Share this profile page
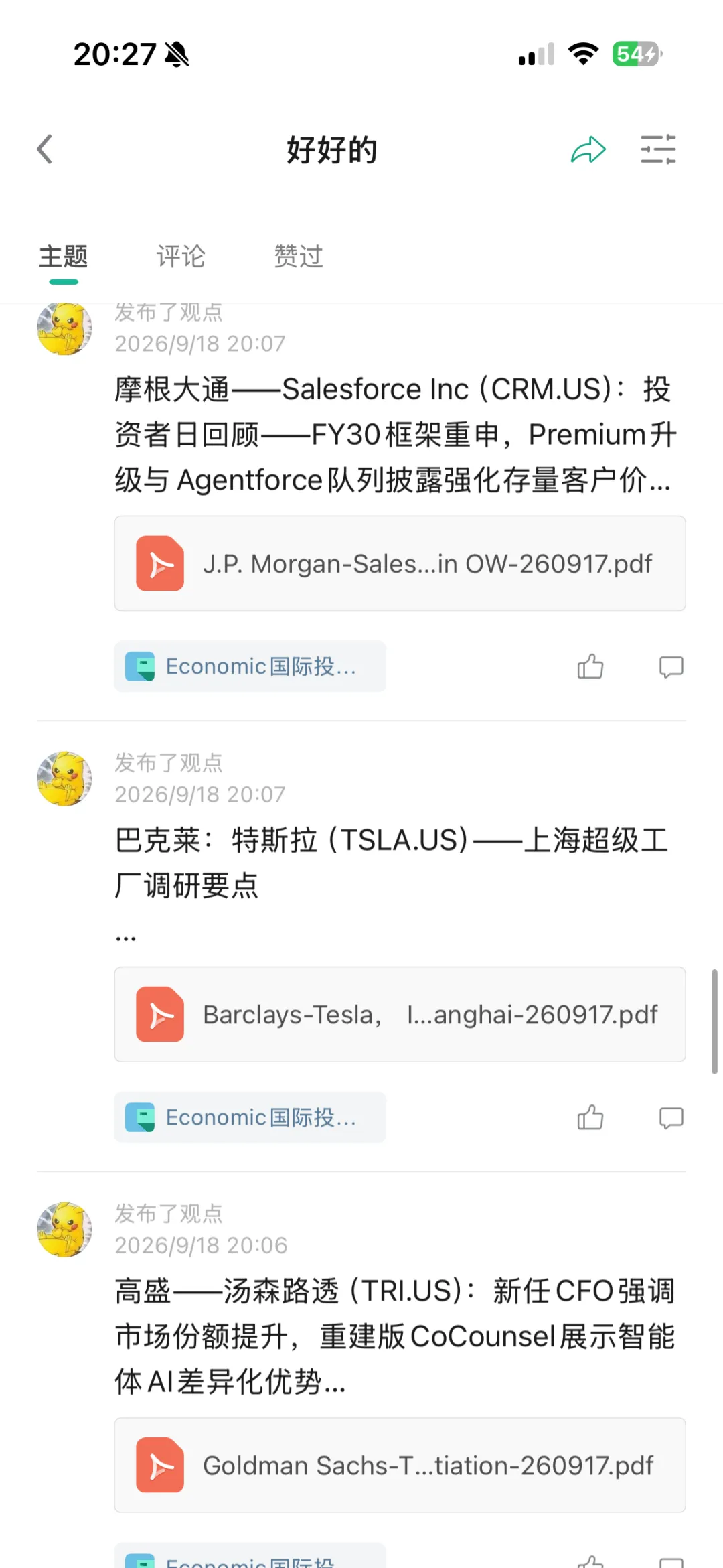 pyautogui.click(x=588, y=149)
